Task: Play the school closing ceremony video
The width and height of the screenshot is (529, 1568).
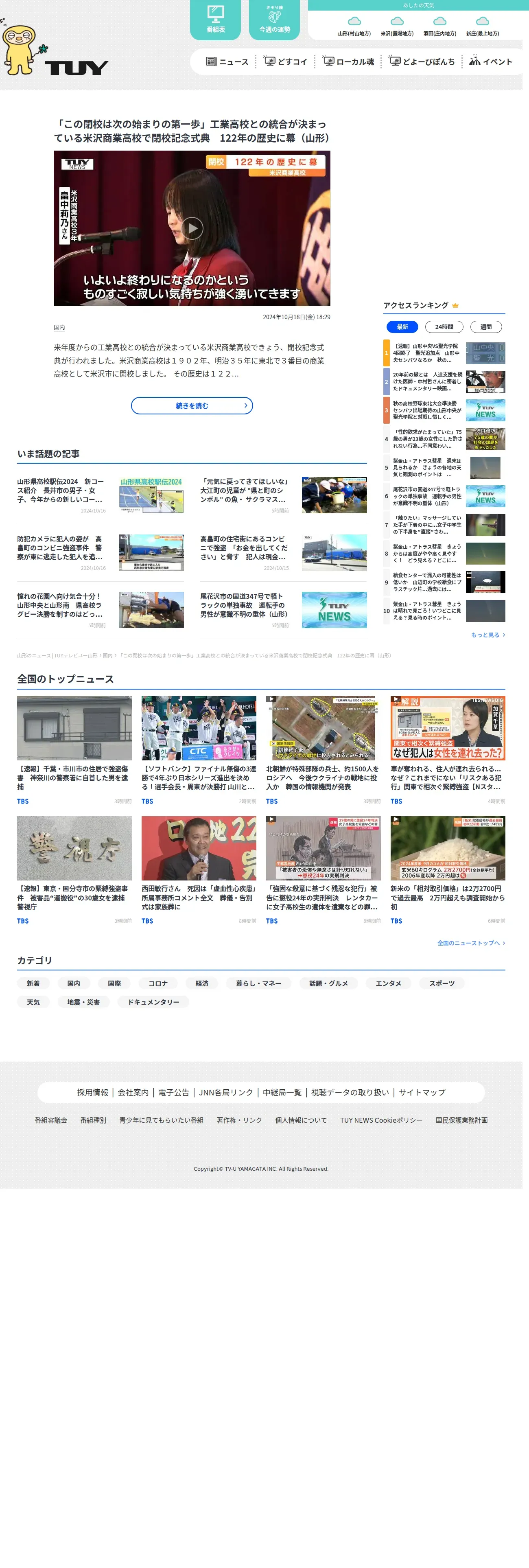Action: coord(192,228)
